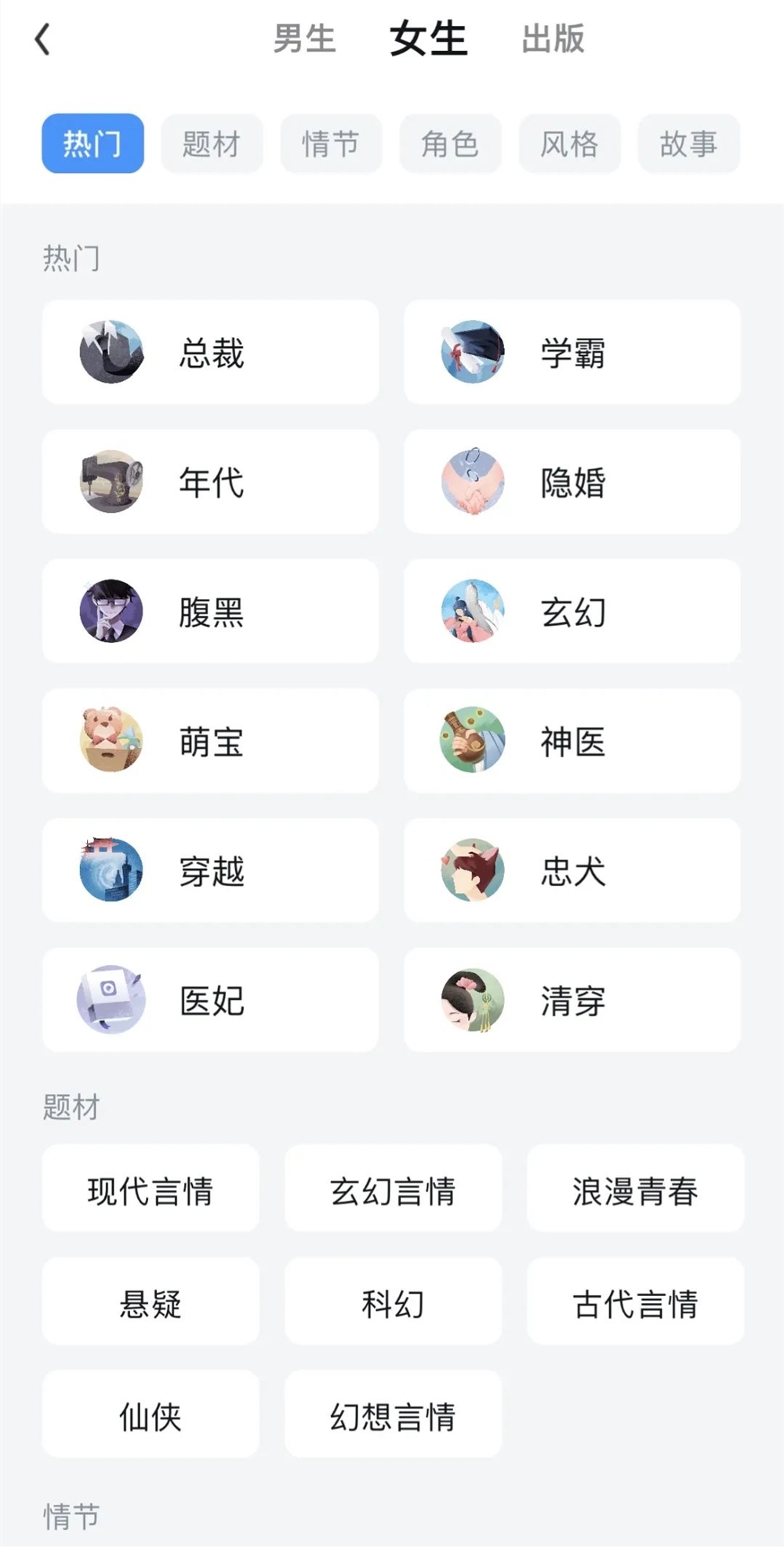
Task: Open the 科幻 theme category
Action: [393, 1302]
